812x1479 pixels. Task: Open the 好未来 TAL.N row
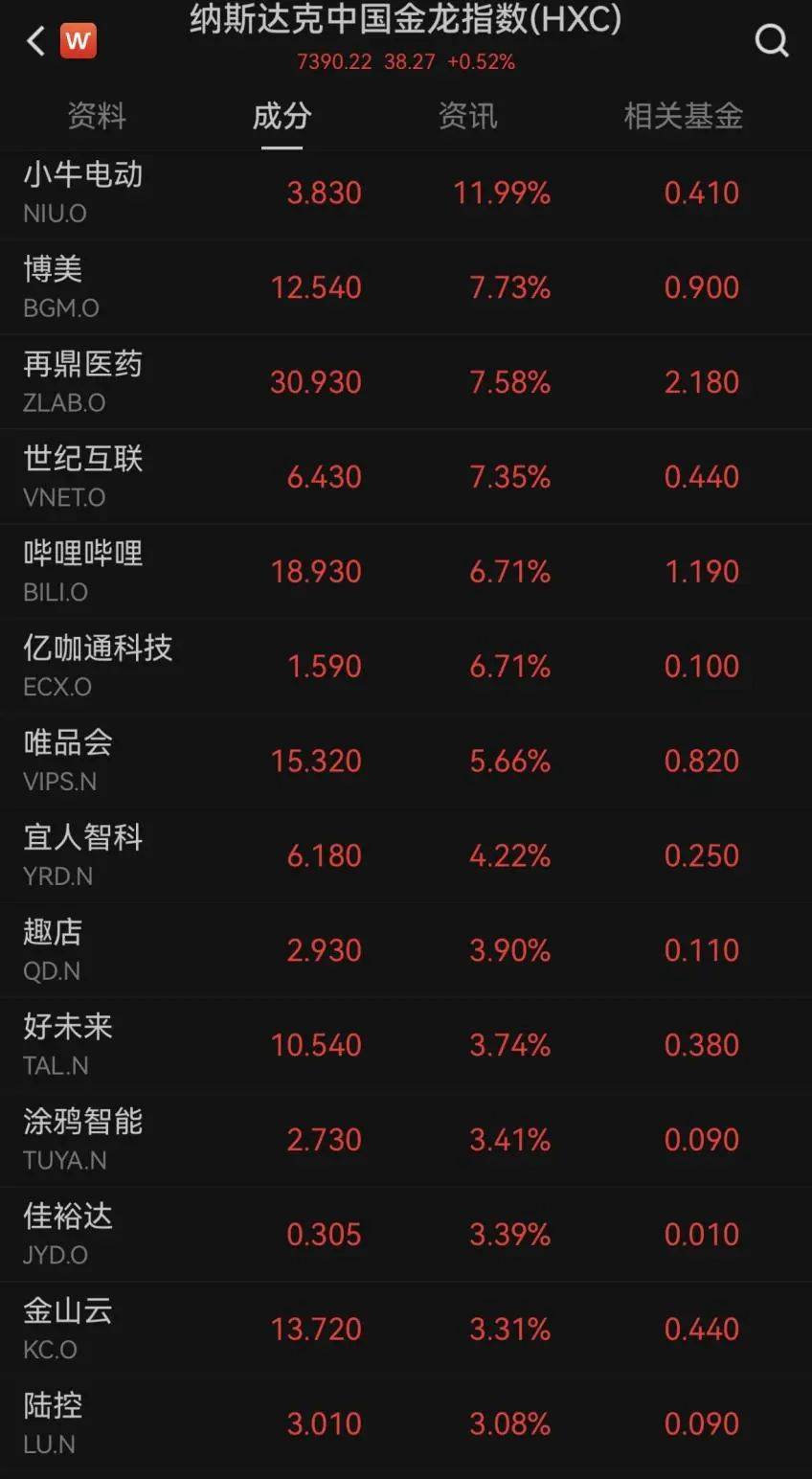[x=406, y=1045]
